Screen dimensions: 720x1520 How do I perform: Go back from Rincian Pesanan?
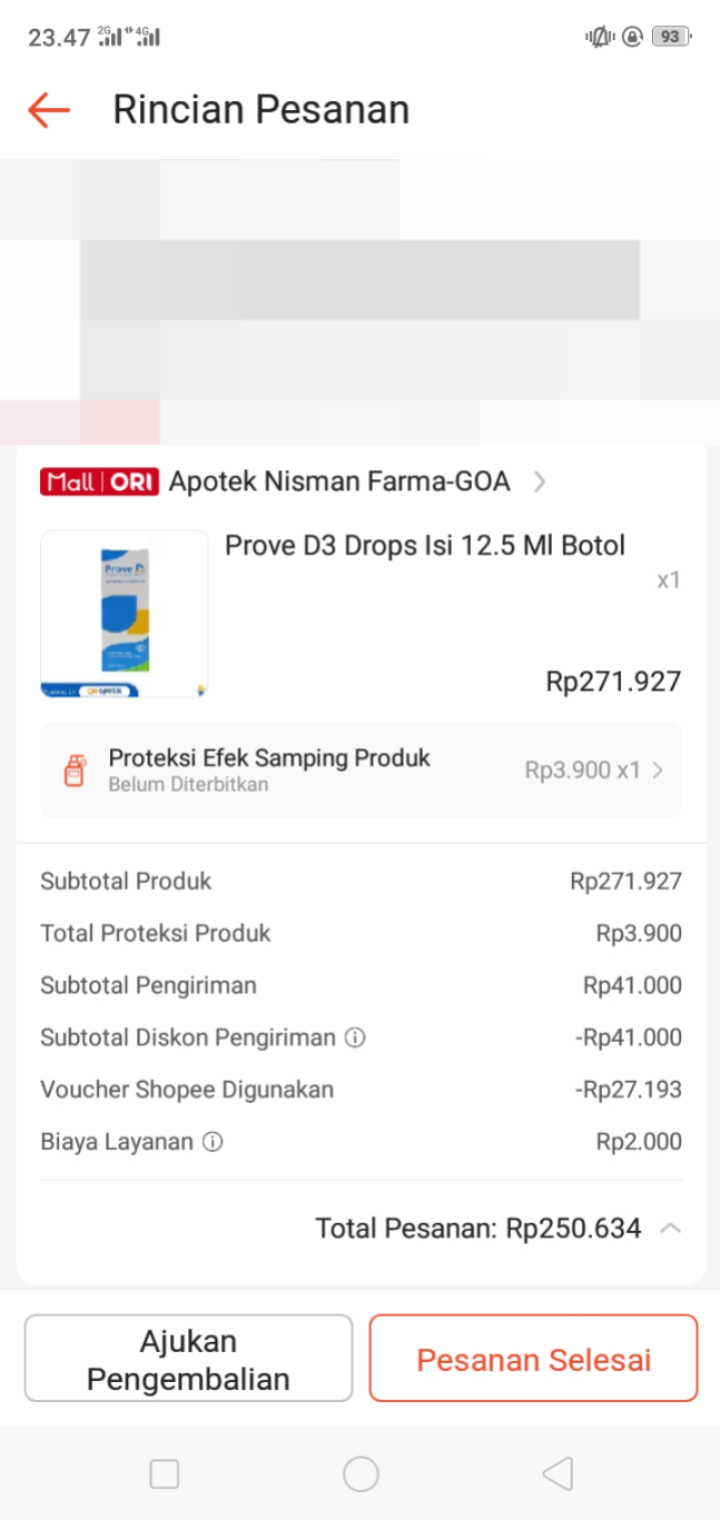click(48, 109)
